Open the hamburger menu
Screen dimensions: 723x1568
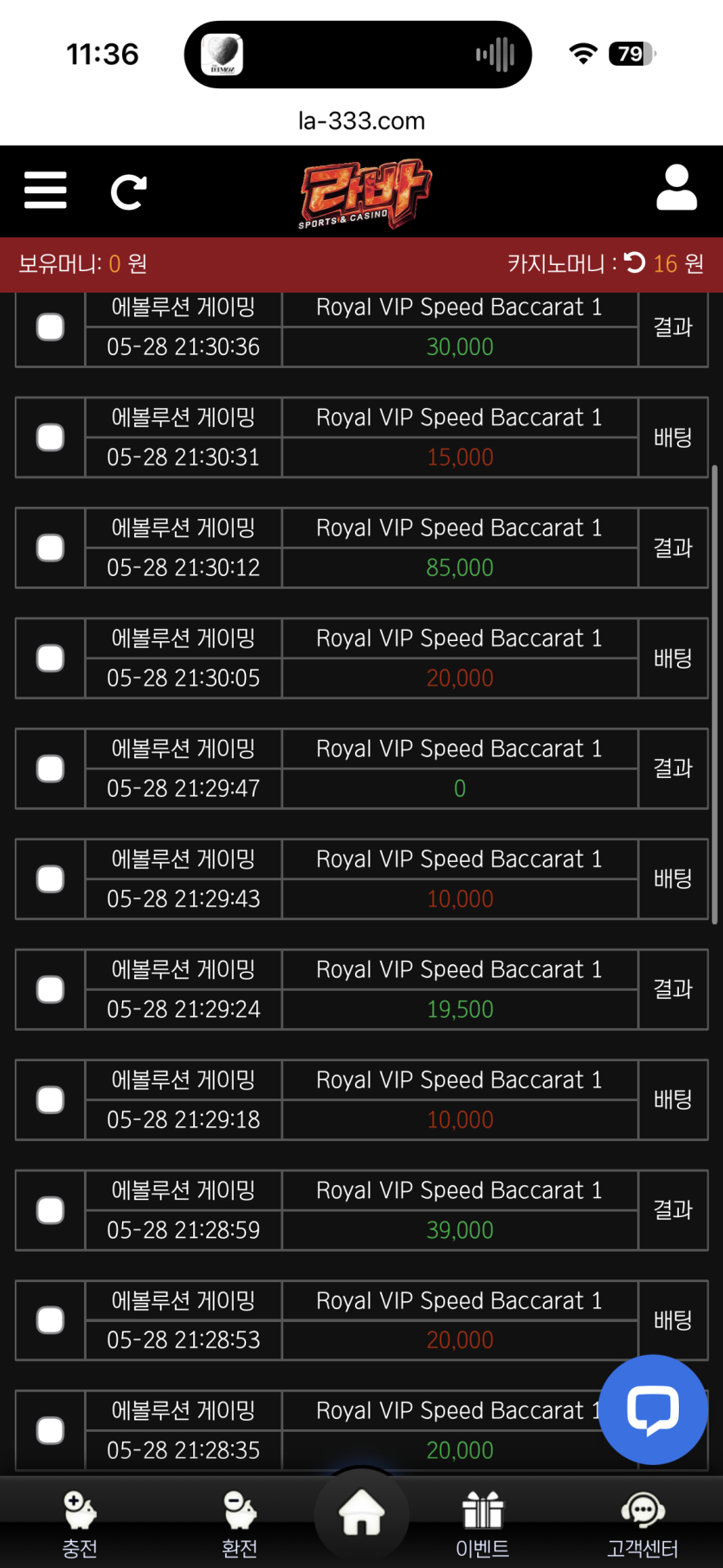coord(45,191)
